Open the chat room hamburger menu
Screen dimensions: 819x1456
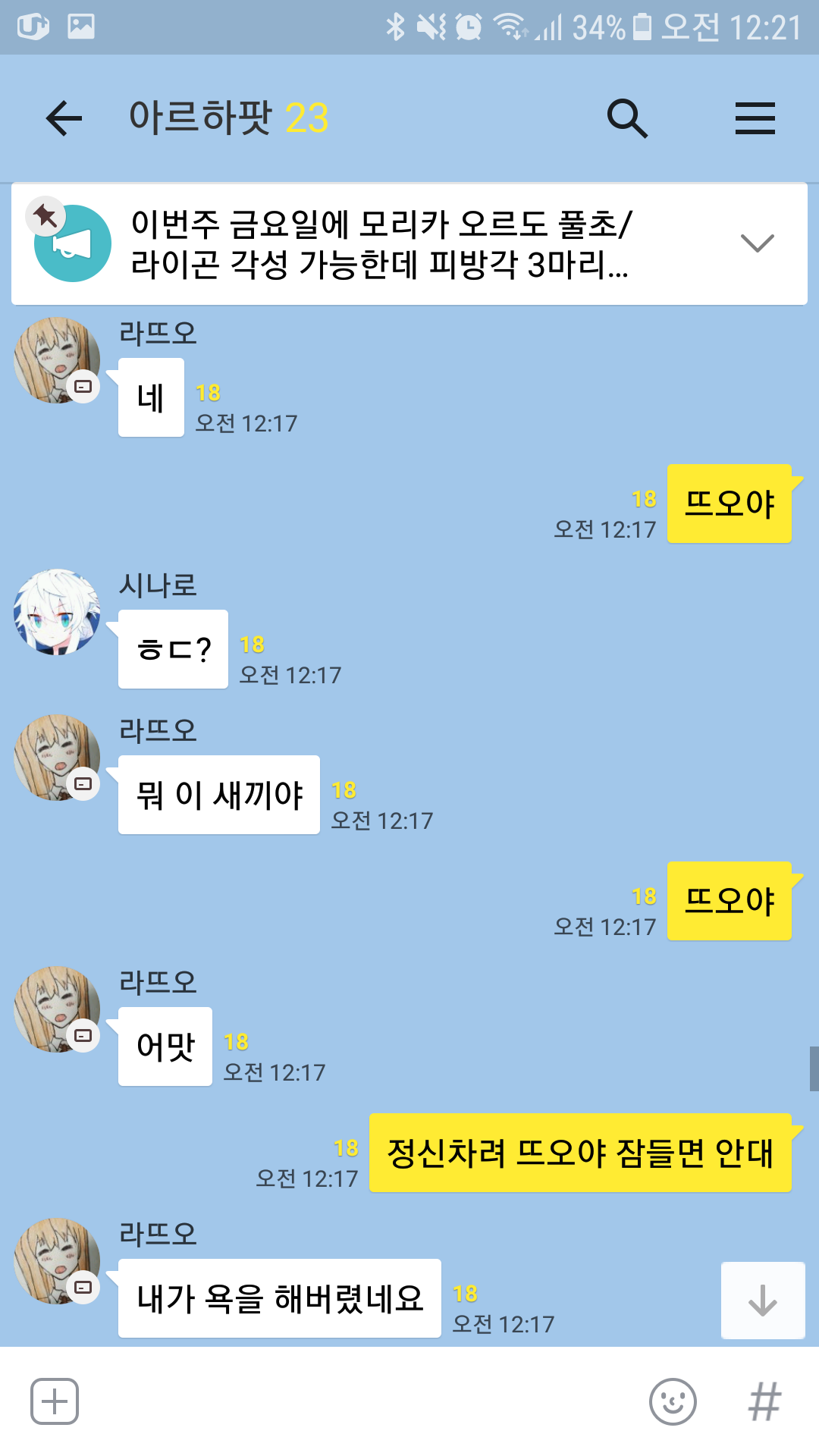(755, 118)
